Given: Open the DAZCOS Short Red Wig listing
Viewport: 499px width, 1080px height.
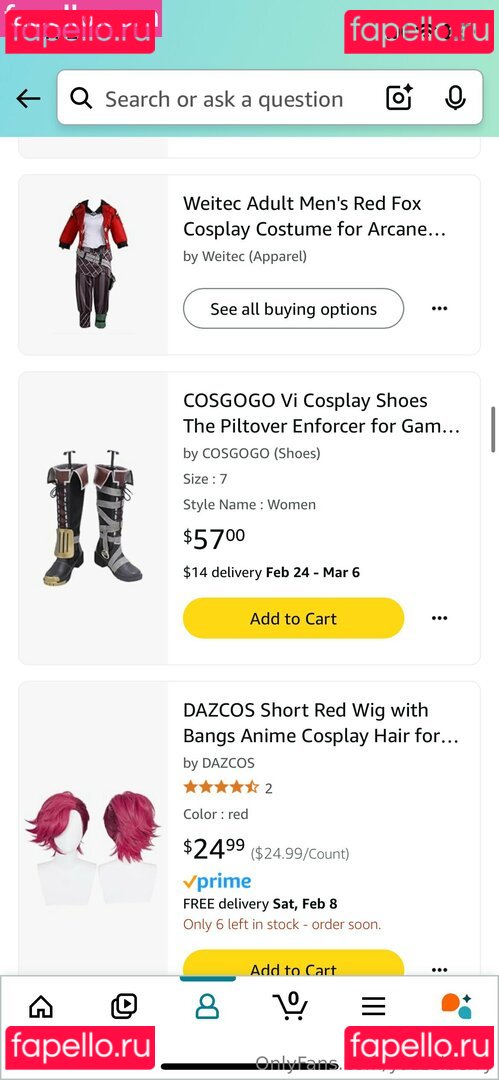Looking at the screenshot, I should [x=320, y=723].
